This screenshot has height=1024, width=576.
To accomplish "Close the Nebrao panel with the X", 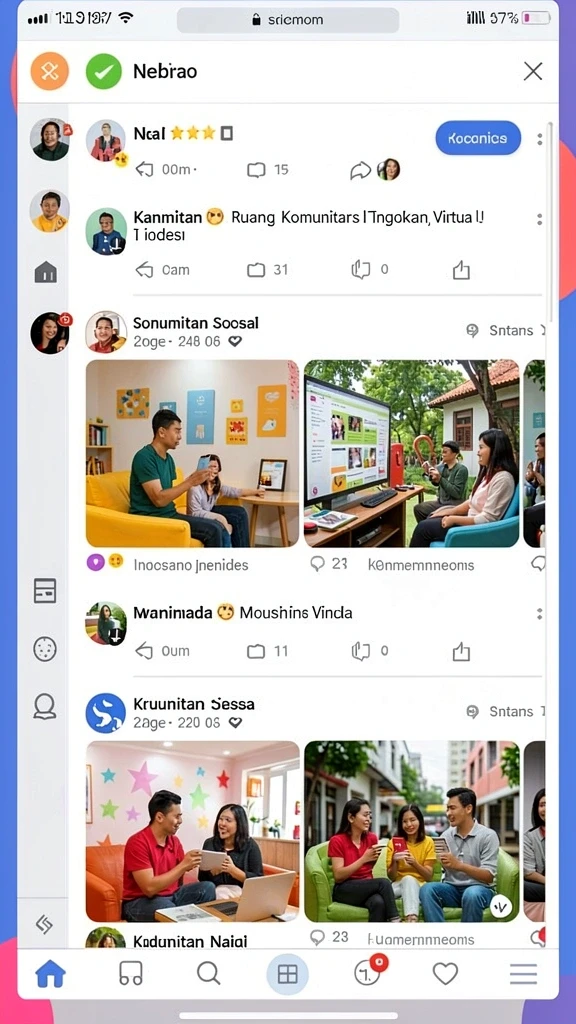I will 533,71.
